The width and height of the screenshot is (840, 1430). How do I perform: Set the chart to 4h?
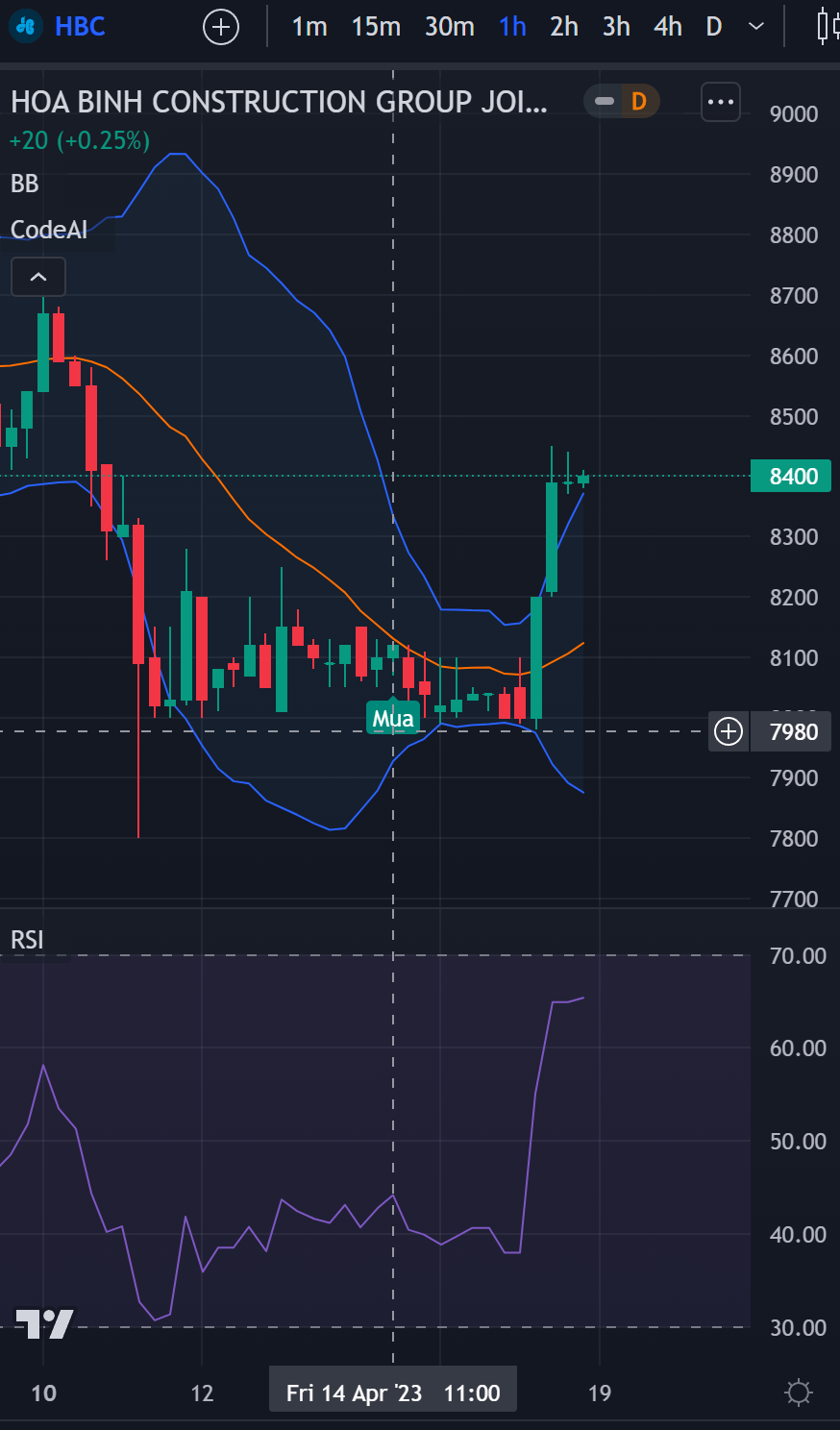pyautogui.click(x=668, y=27)
